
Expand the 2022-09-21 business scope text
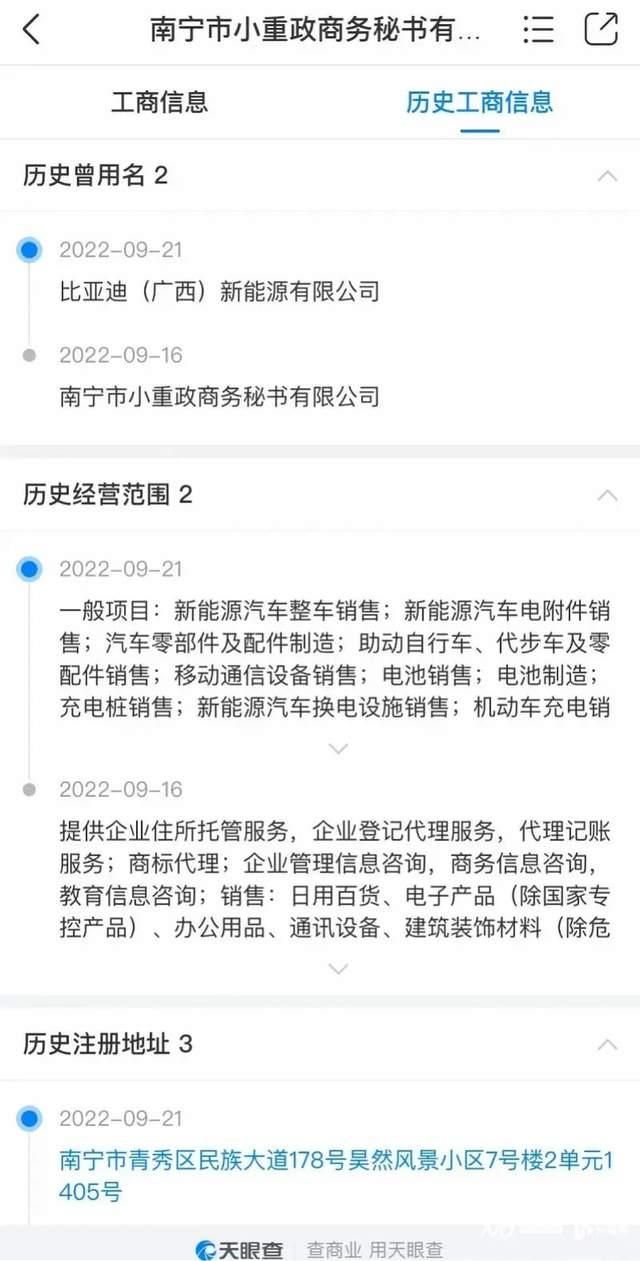339,748
